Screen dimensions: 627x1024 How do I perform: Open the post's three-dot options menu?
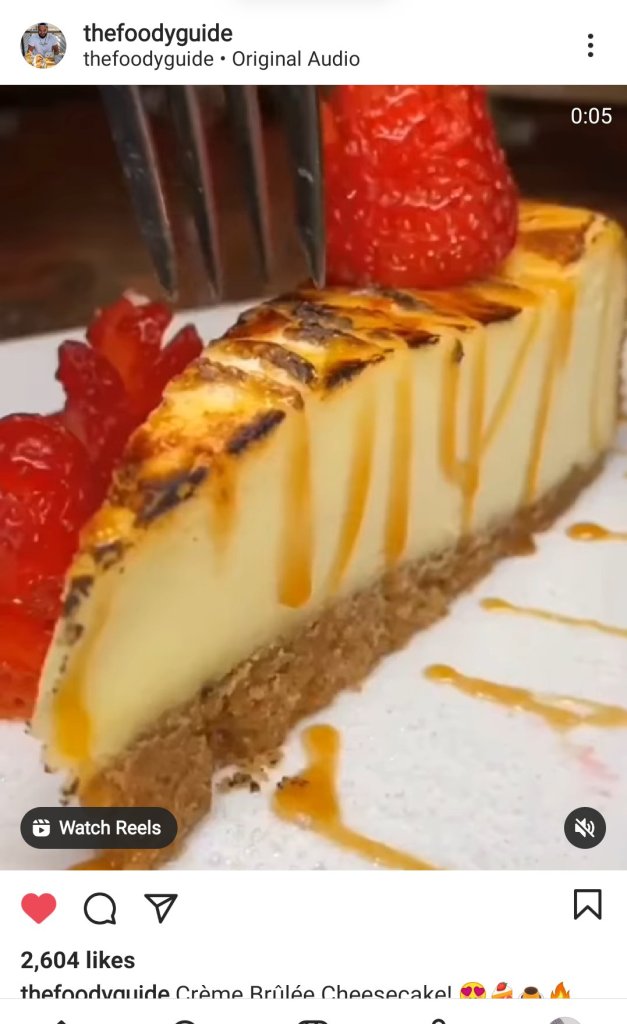(590, 45)
